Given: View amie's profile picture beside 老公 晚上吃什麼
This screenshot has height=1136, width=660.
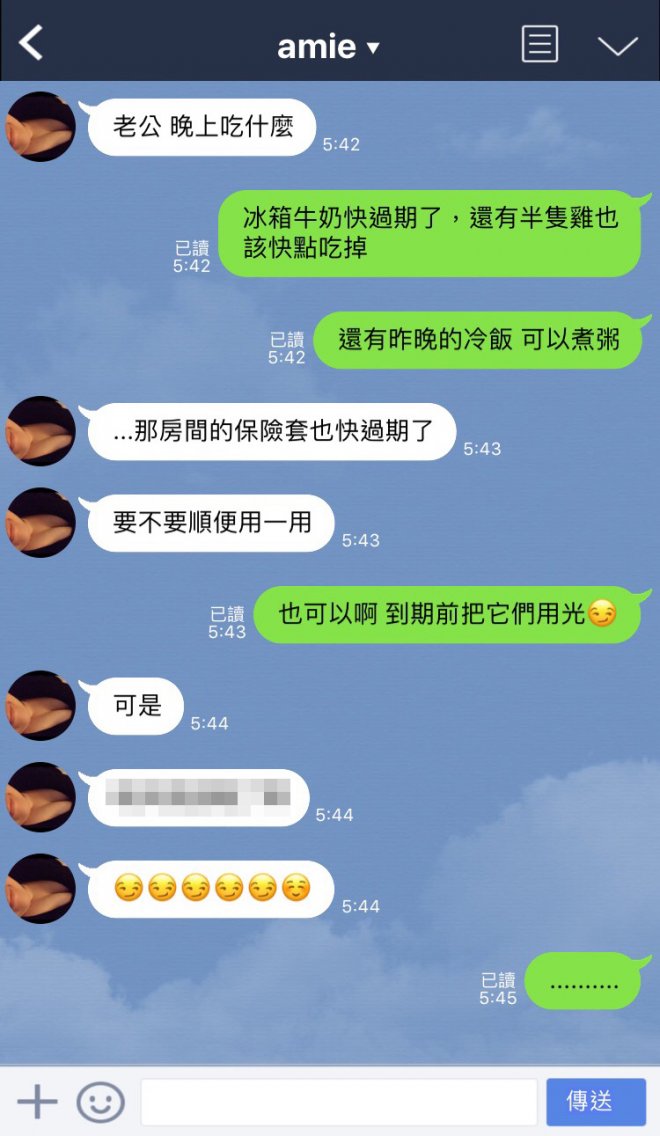Looking at the screenshot, I should point(41,127).
